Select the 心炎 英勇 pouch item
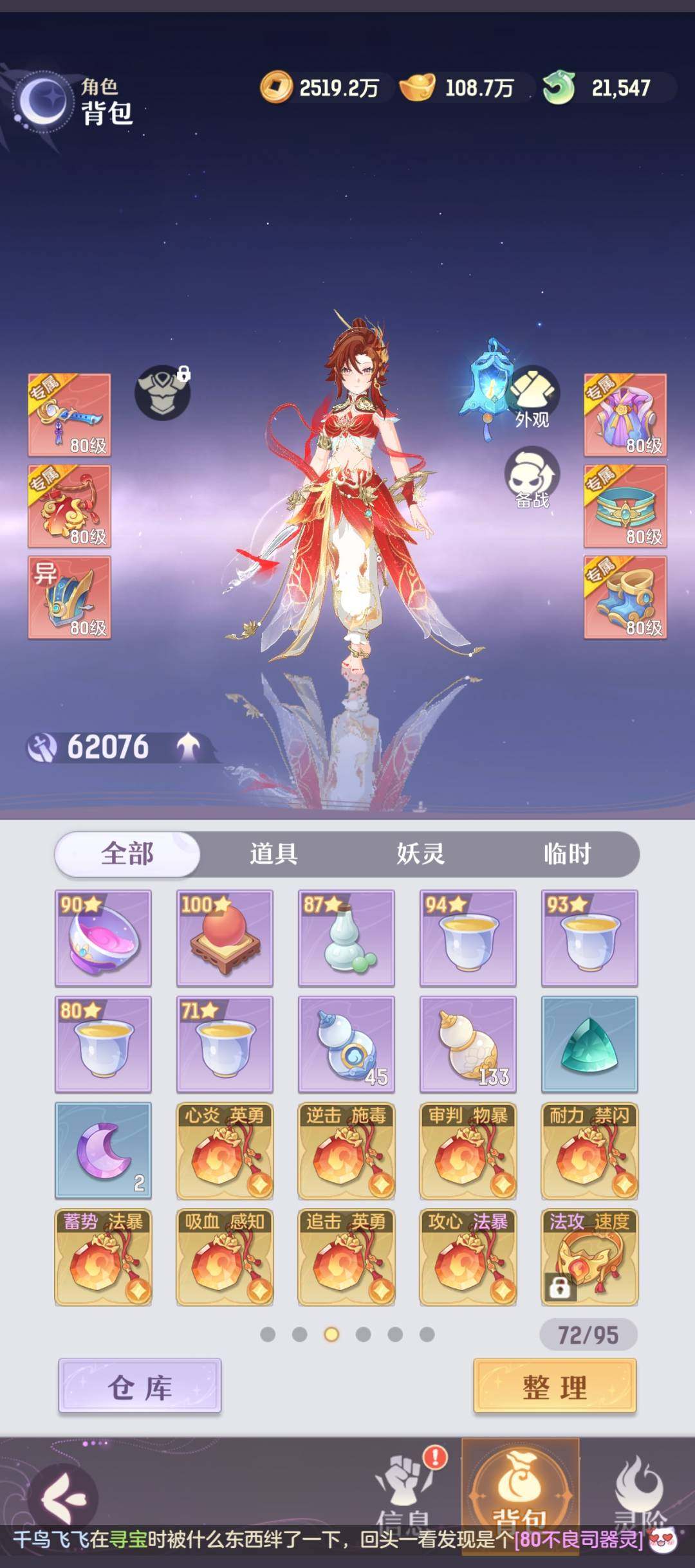This screenshot has width=695, height=1568. [x=225, y=1151]
